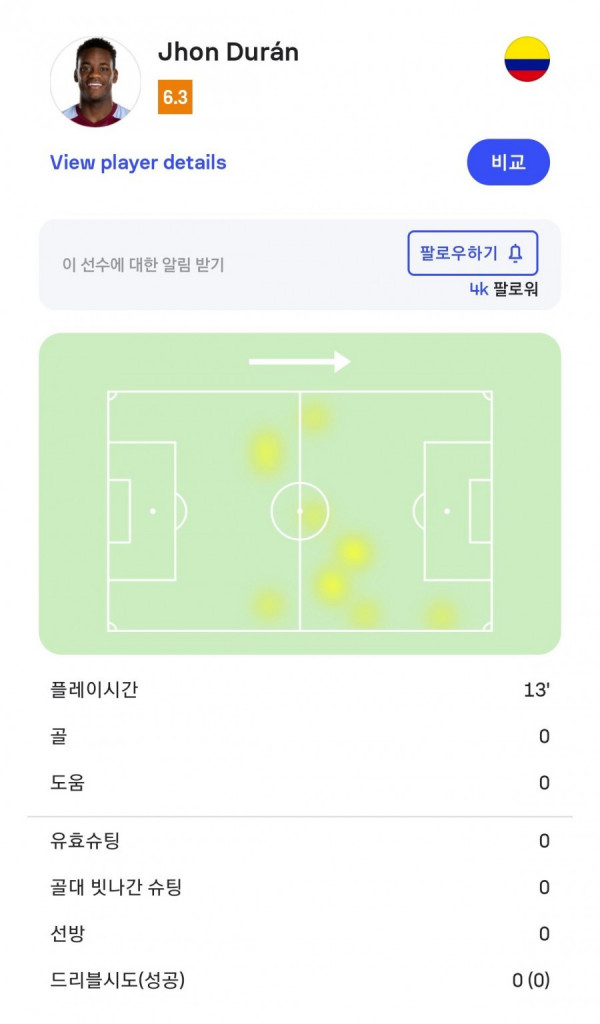Viewport: 600px width, 1024px height.
Task: Tap the 비교 compare button
Action: 509,162
